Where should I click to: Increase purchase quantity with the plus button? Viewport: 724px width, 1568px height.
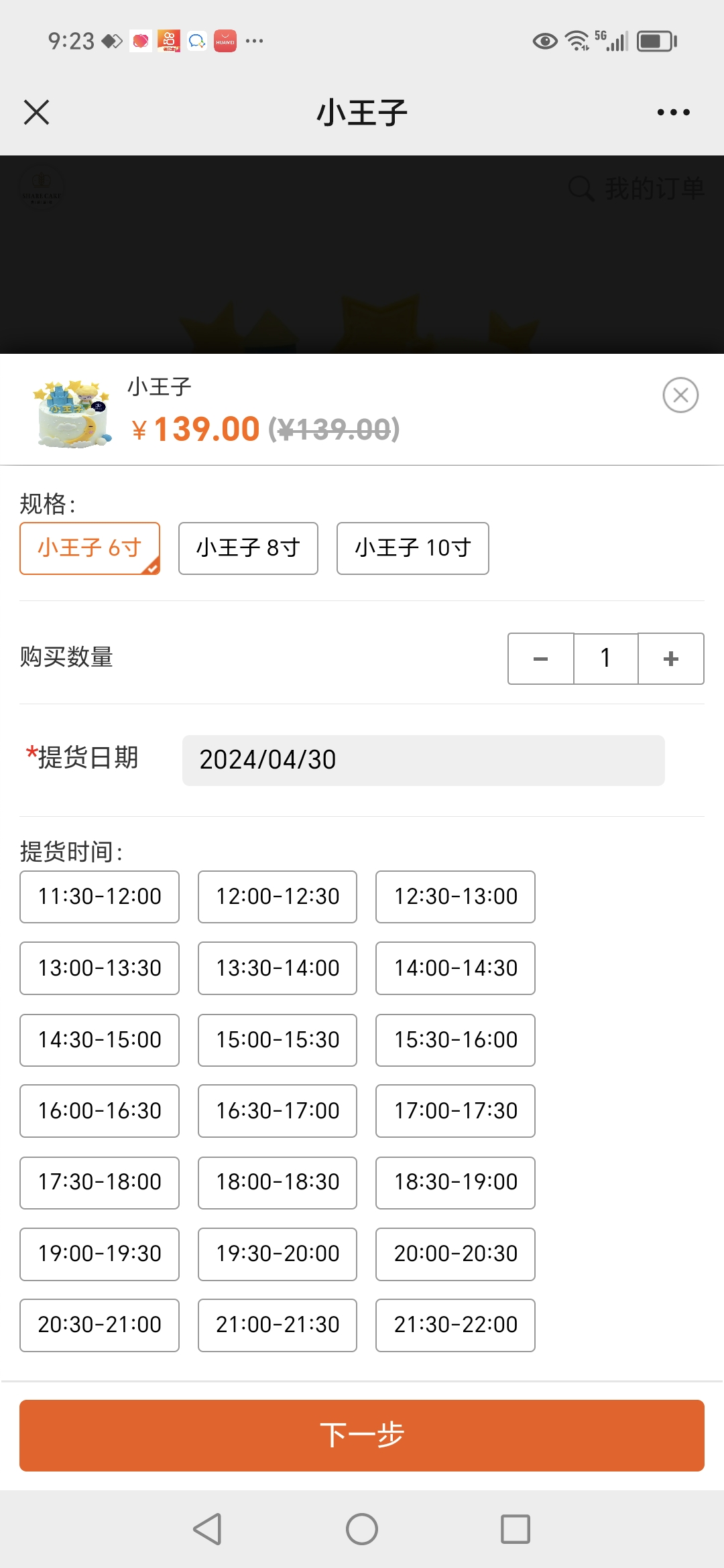(x=671, y=659)
